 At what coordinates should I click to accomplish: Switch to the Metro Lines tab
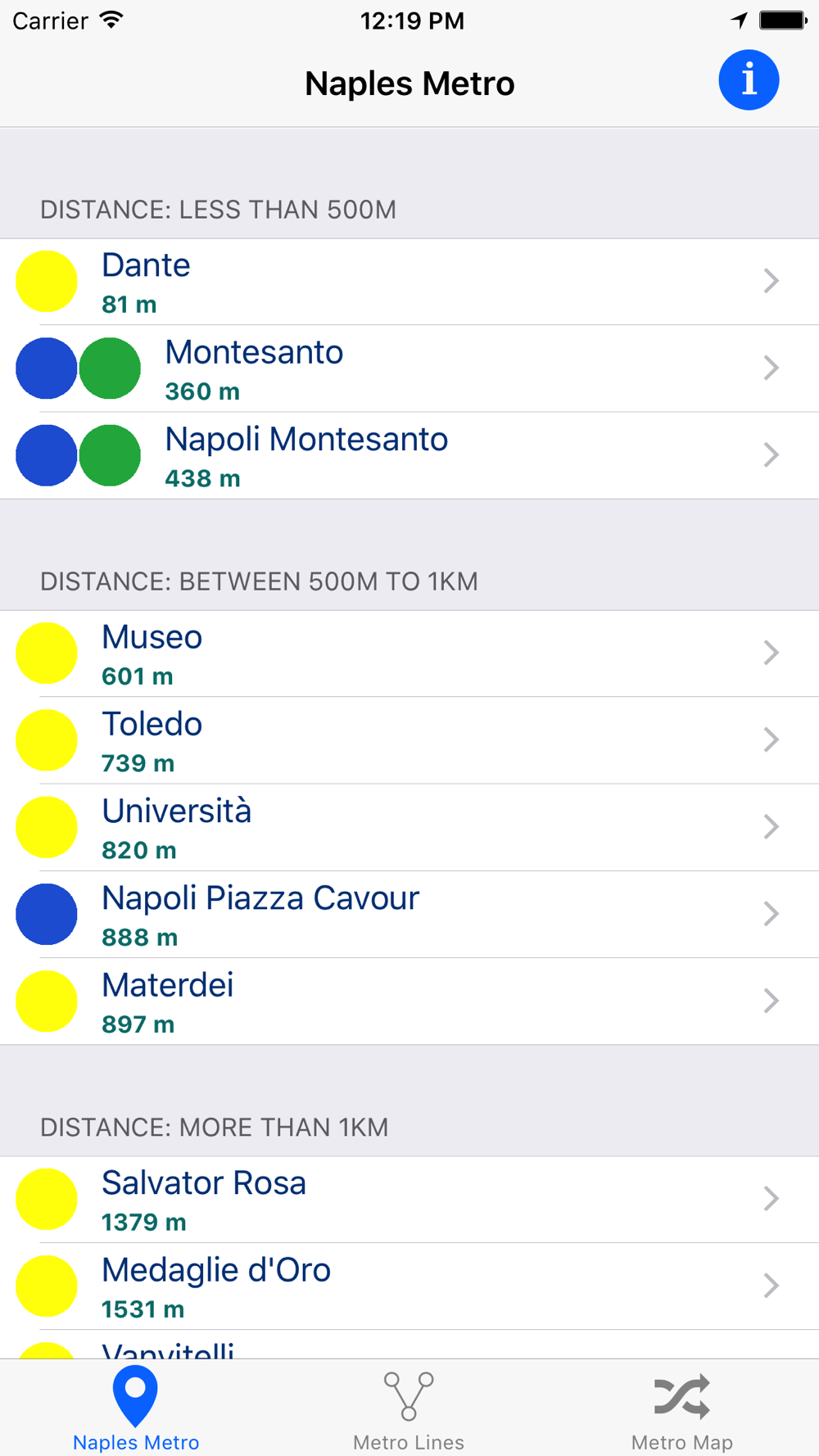(x=409, y=1409)
